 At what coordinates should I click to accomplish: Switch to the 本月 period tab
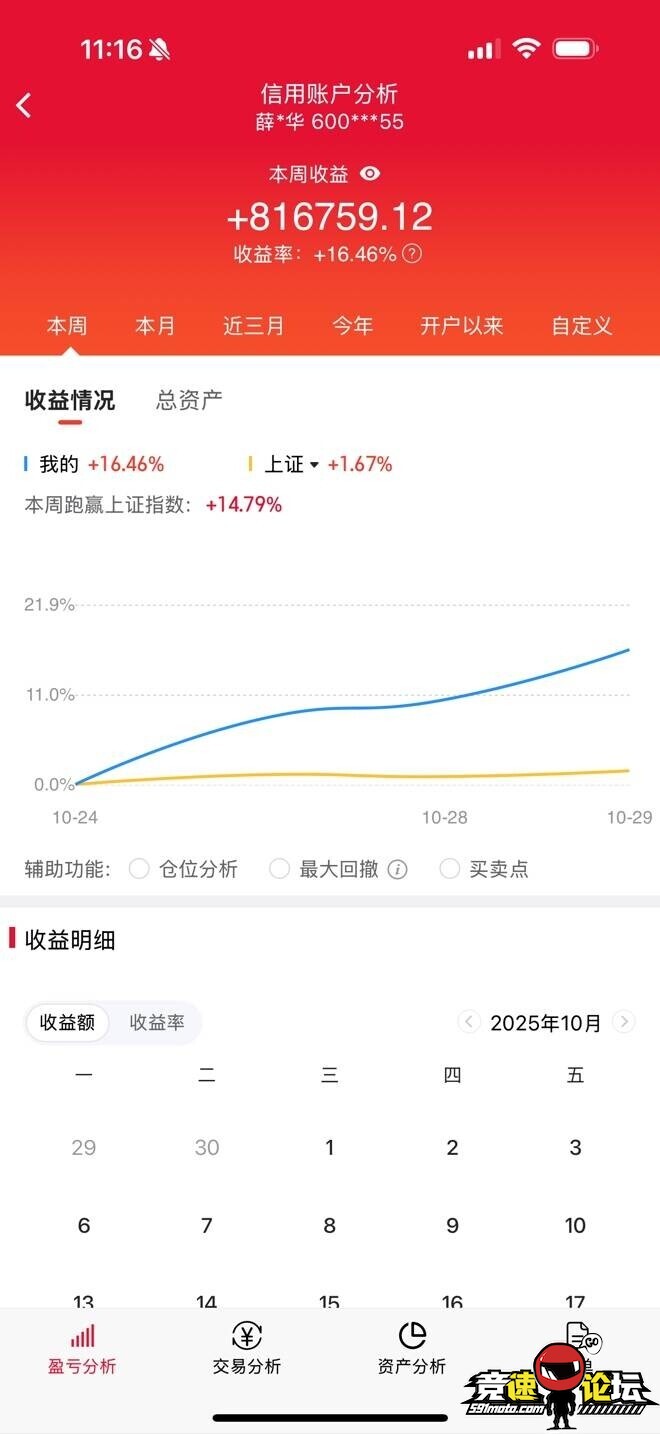(x=155, y=326)
